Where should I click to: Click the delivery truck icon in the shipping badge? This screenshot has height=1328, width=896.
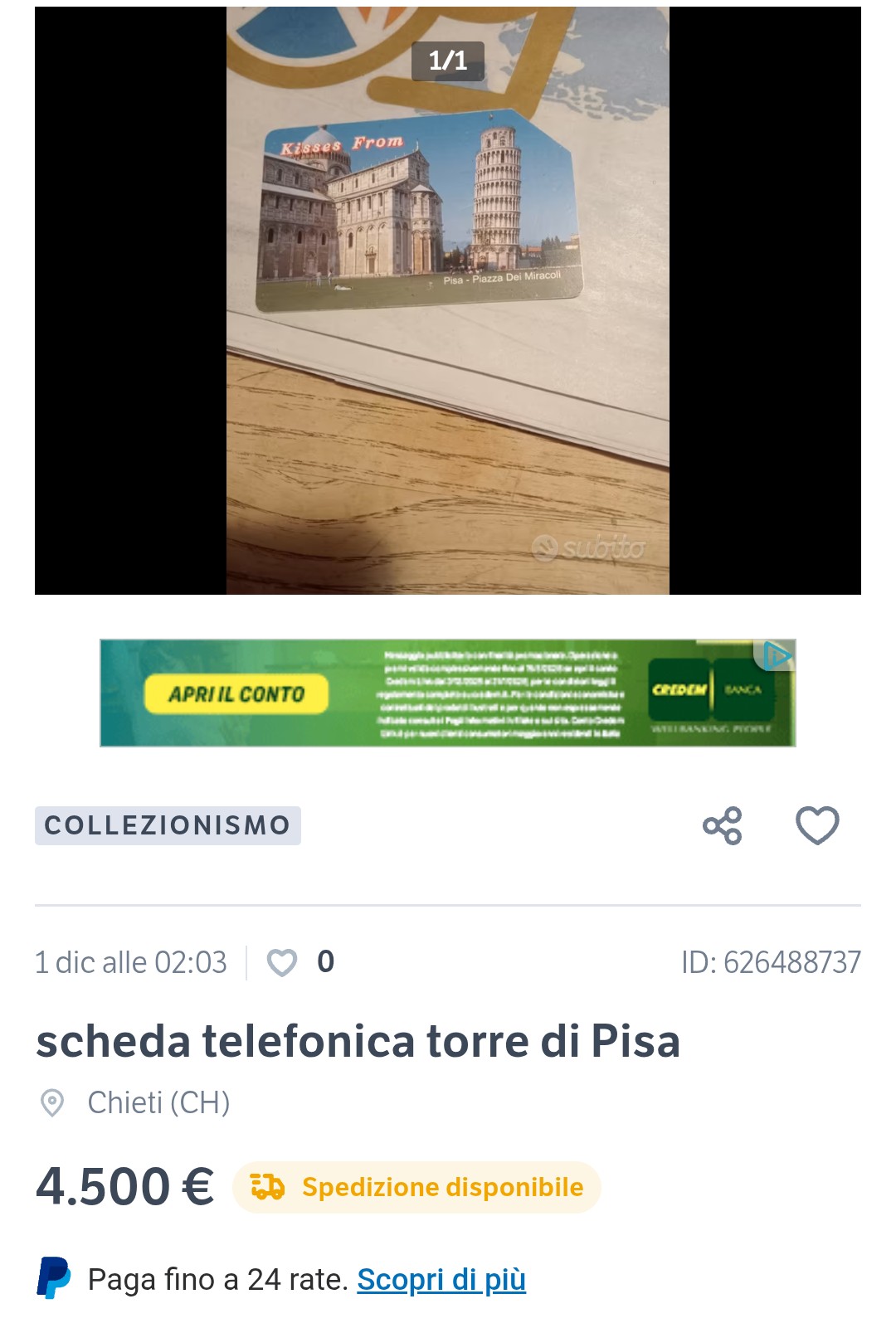tap(267, 1186)
